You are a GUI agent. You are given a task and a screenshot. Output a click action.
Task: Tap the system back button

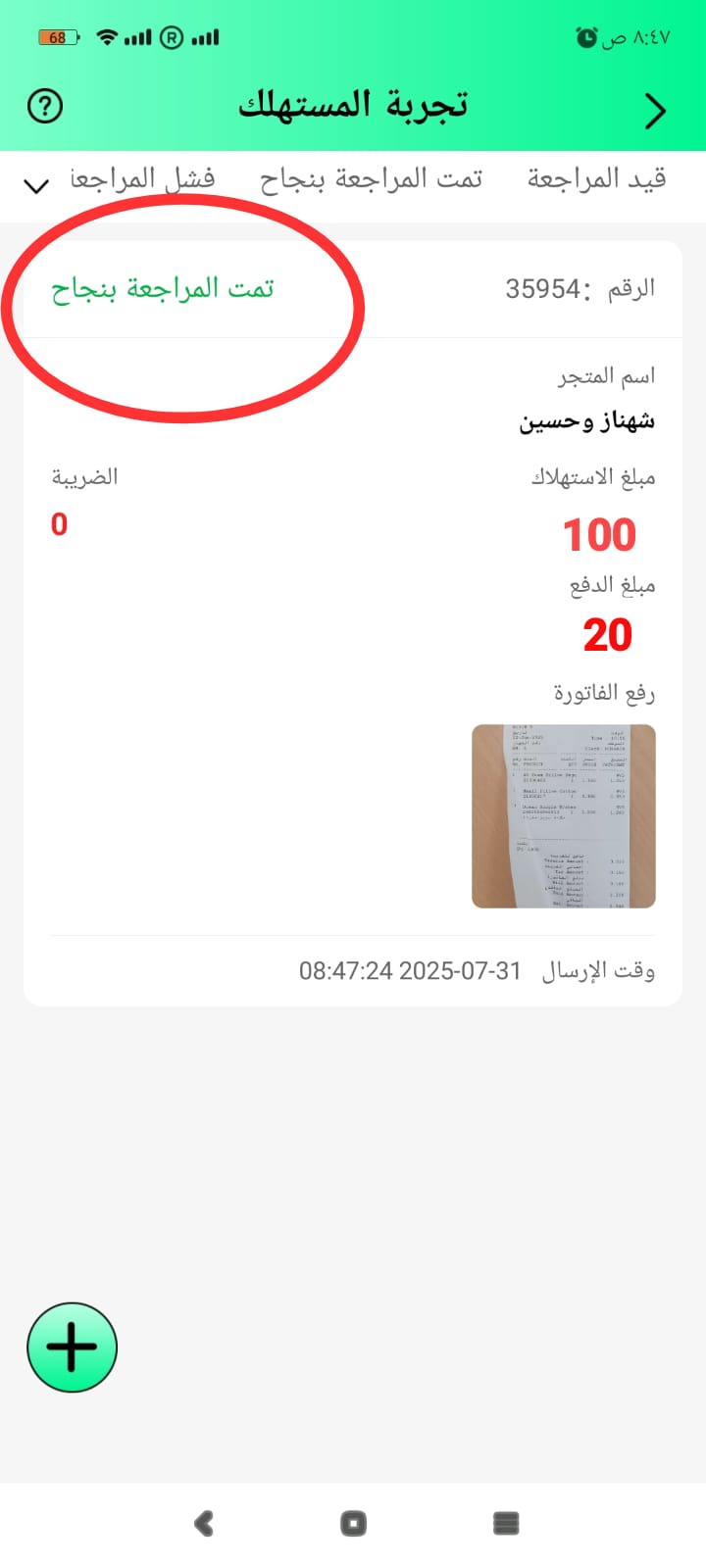[x=204, y=1523]
